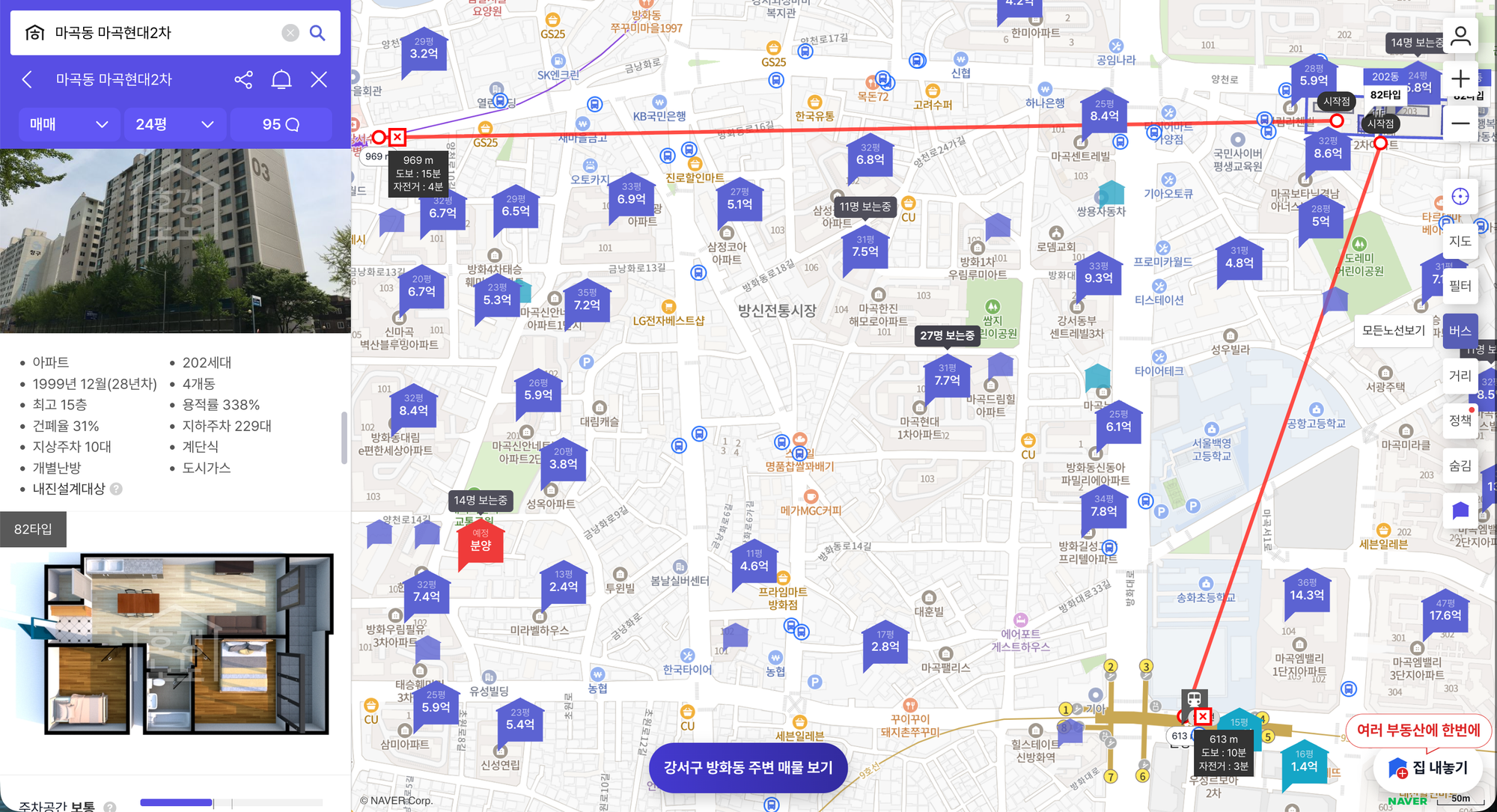
Task: Tap the search magnifier icon
Action: click(317, 33)
